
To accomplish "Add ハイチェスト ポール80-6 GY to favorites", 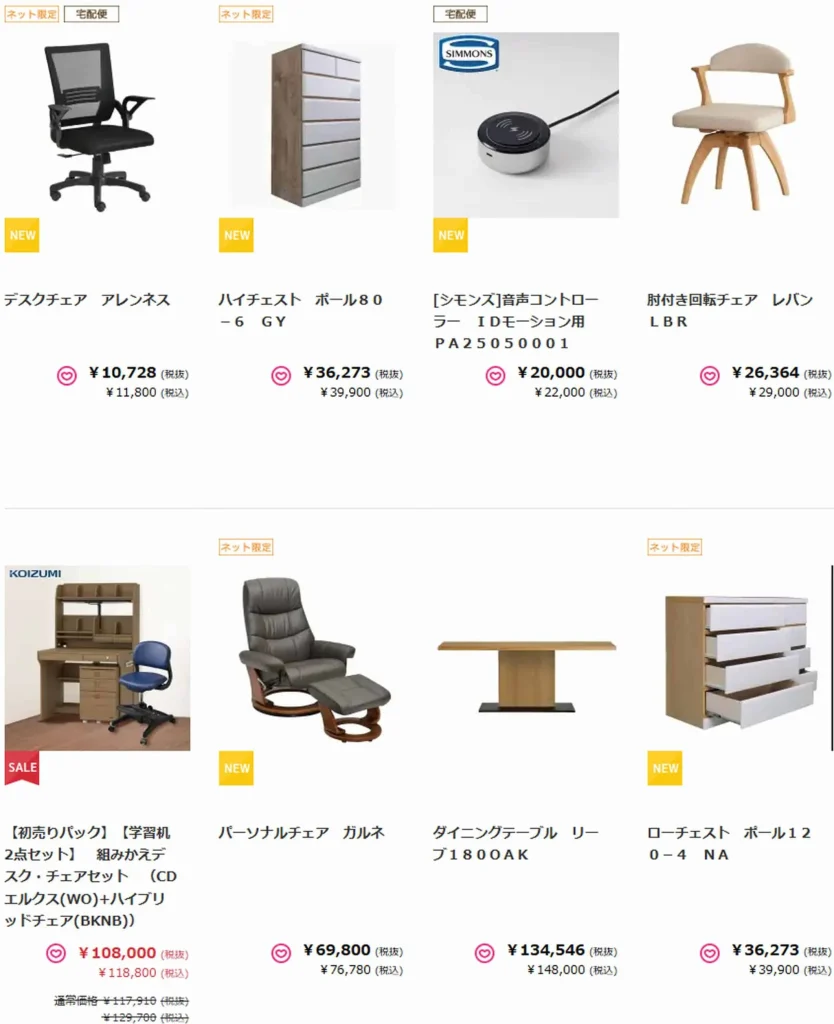I will coord(281,376).
